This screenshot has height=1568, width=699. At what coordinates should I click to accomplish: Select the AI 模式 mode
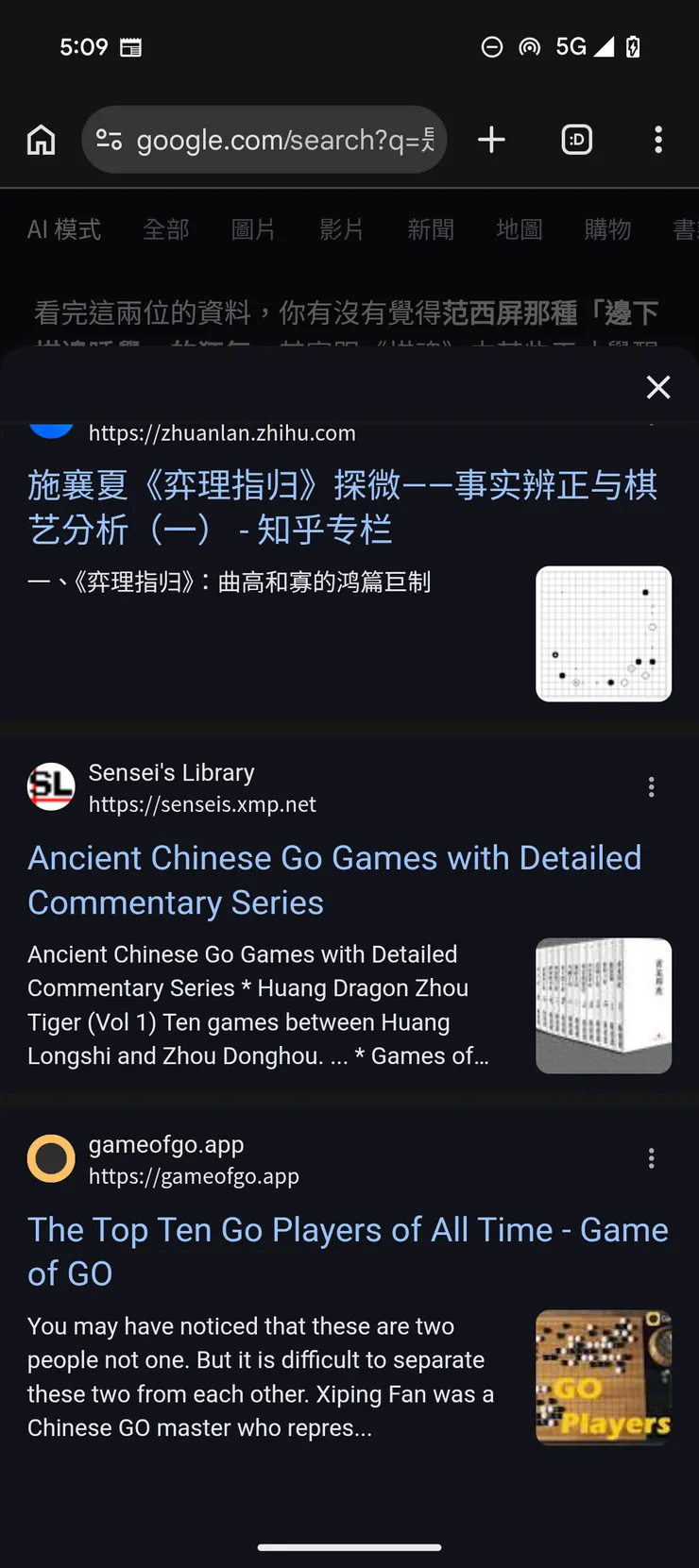tap(64, 229)
